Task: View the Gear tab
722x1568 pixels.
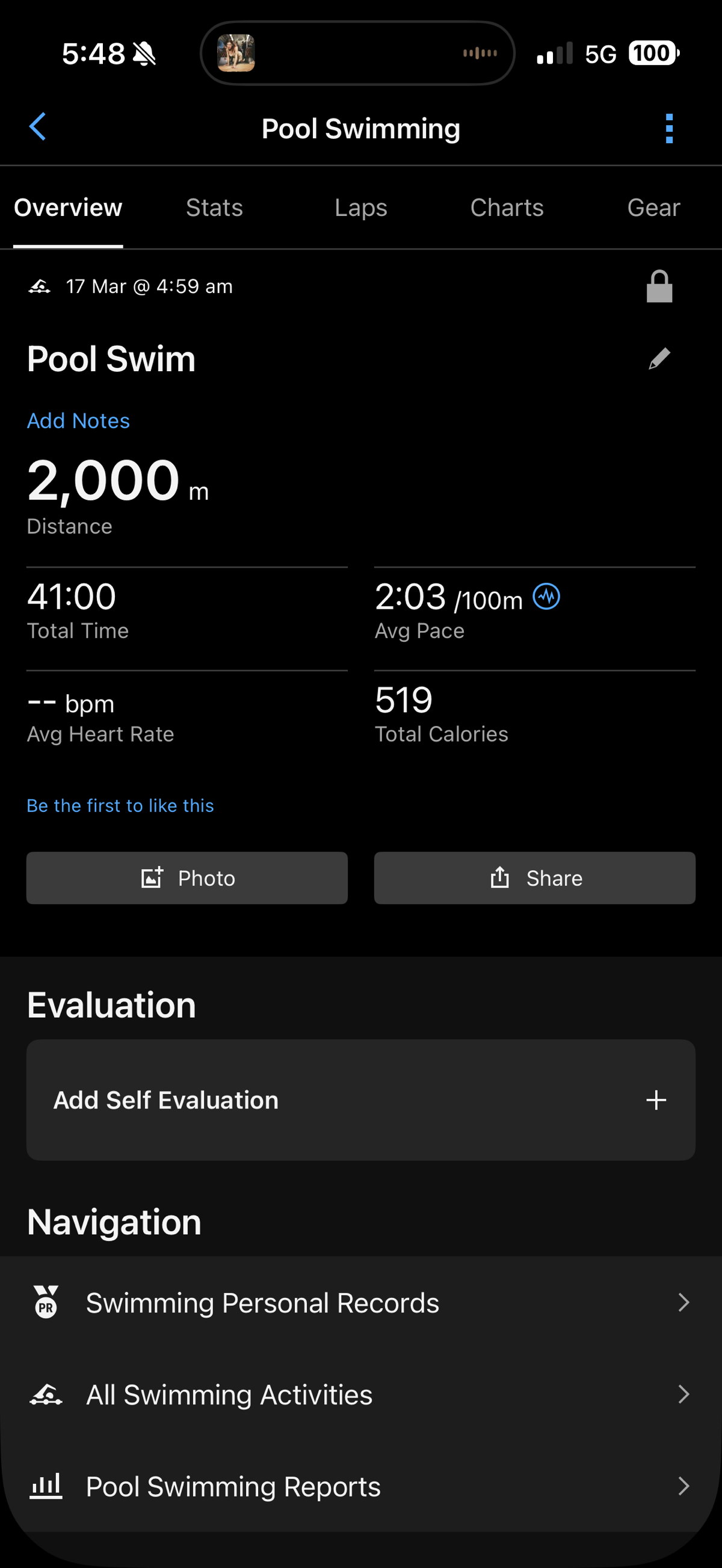Action: [x=653, y=208]
